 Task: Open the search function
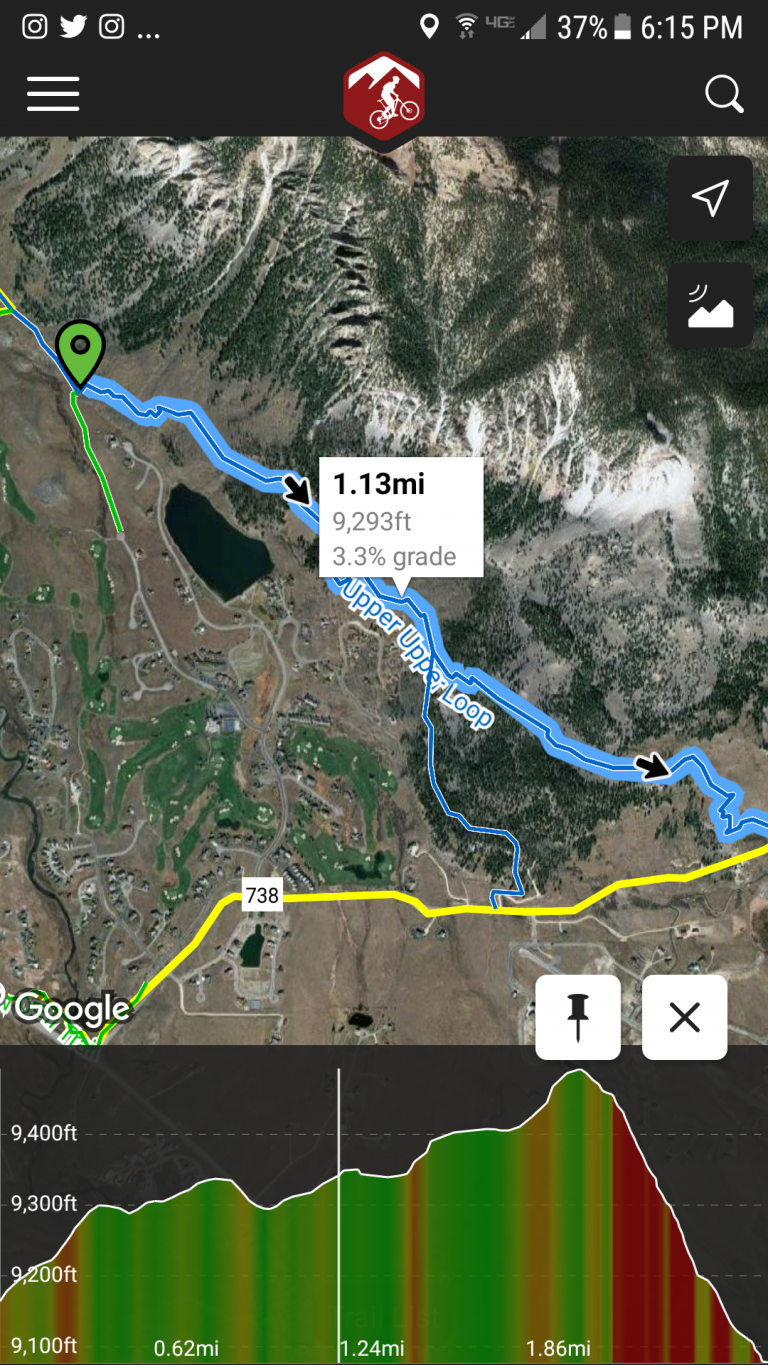723,94
